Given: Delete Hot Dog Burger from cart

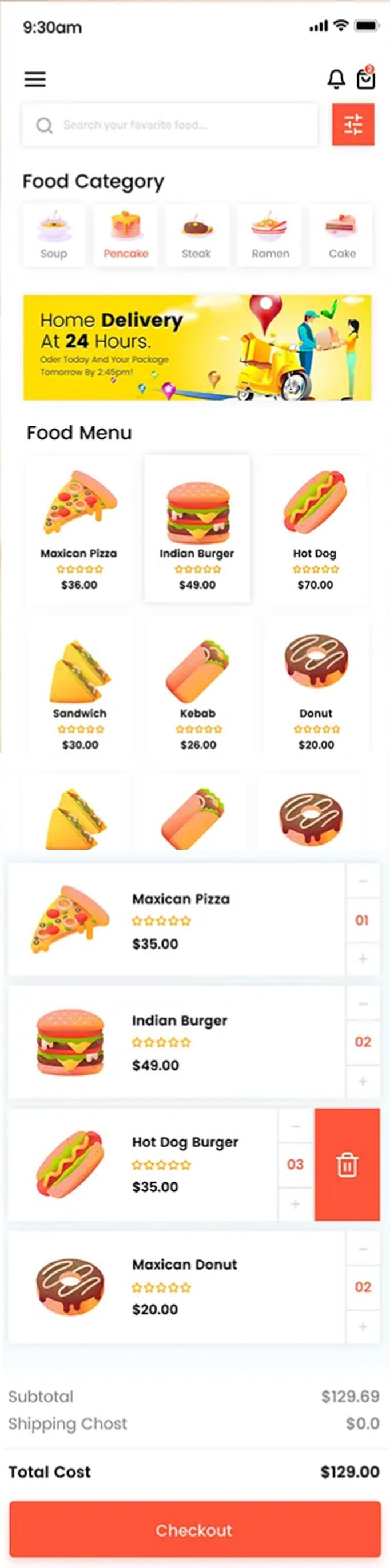Looking at the screenshot, I should [x=347, y=1165].
